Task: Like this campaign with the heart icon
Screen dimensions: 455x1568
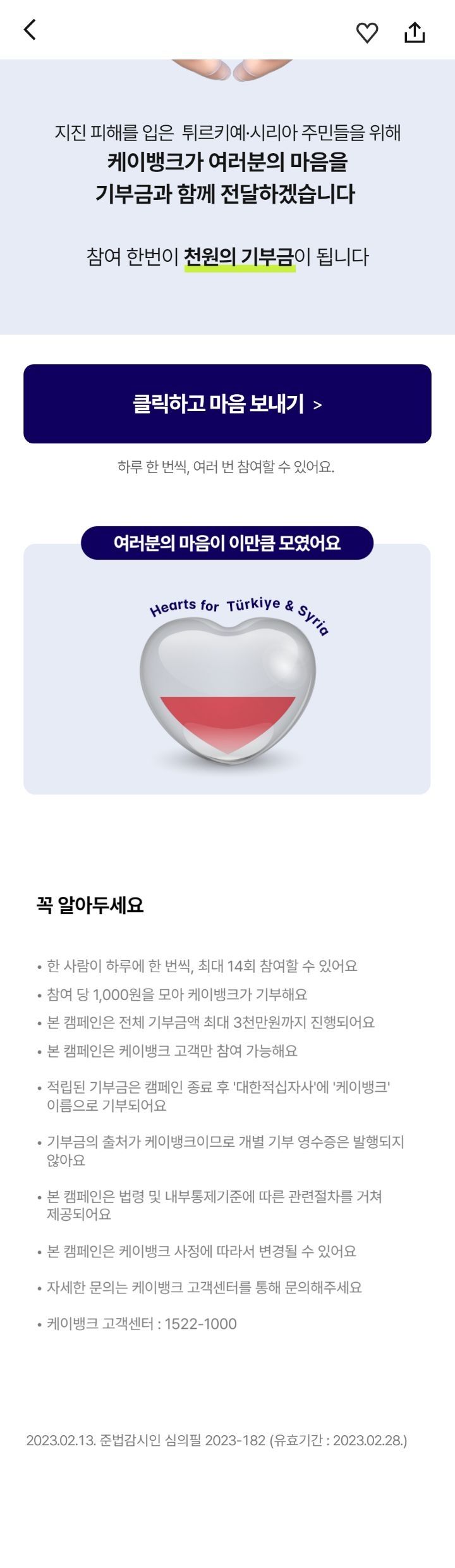Action: click(367, 33)
